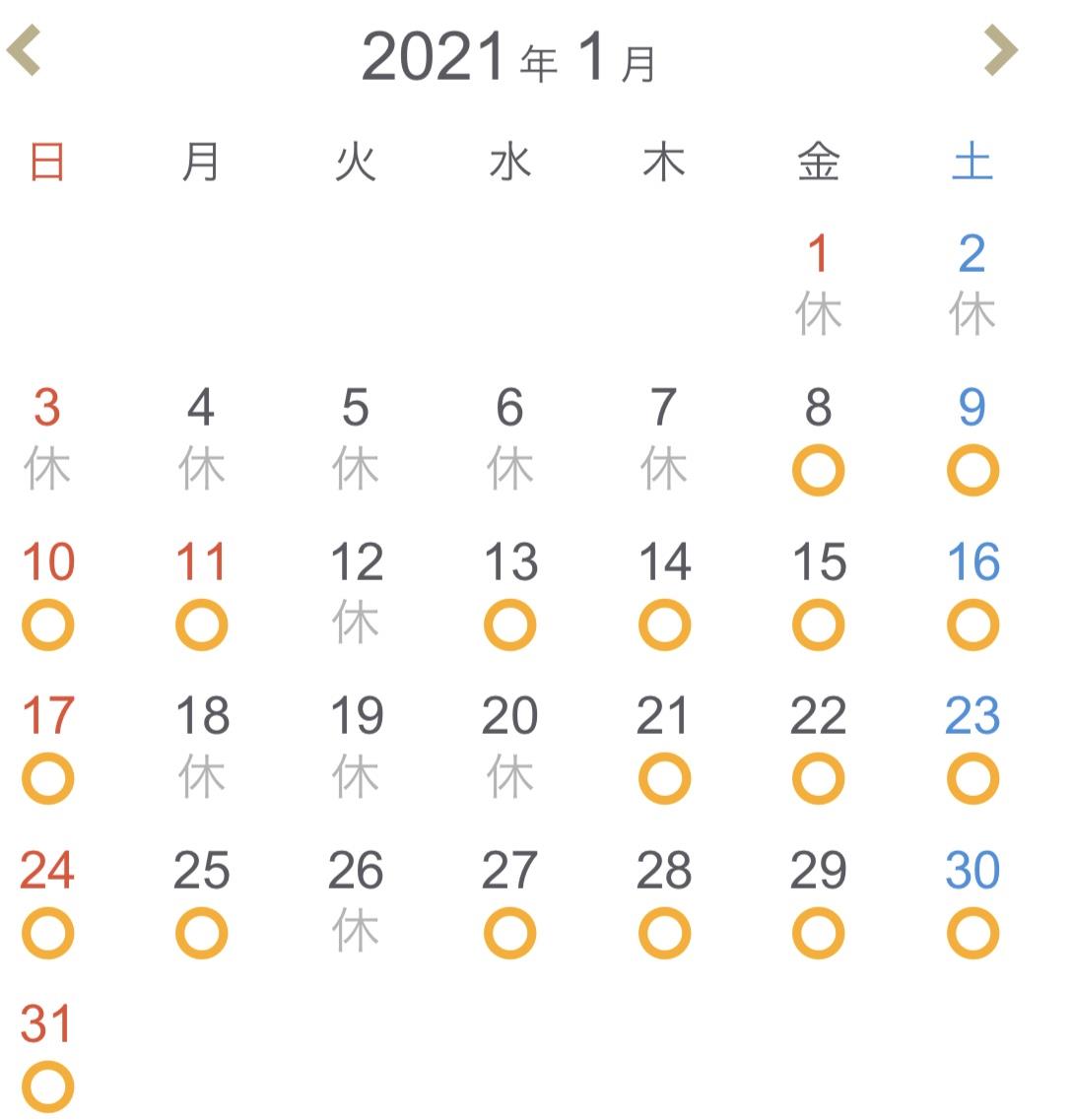Choose Monday January 25
Screen dimensions: 1073x1120
[x=201, y=901]
